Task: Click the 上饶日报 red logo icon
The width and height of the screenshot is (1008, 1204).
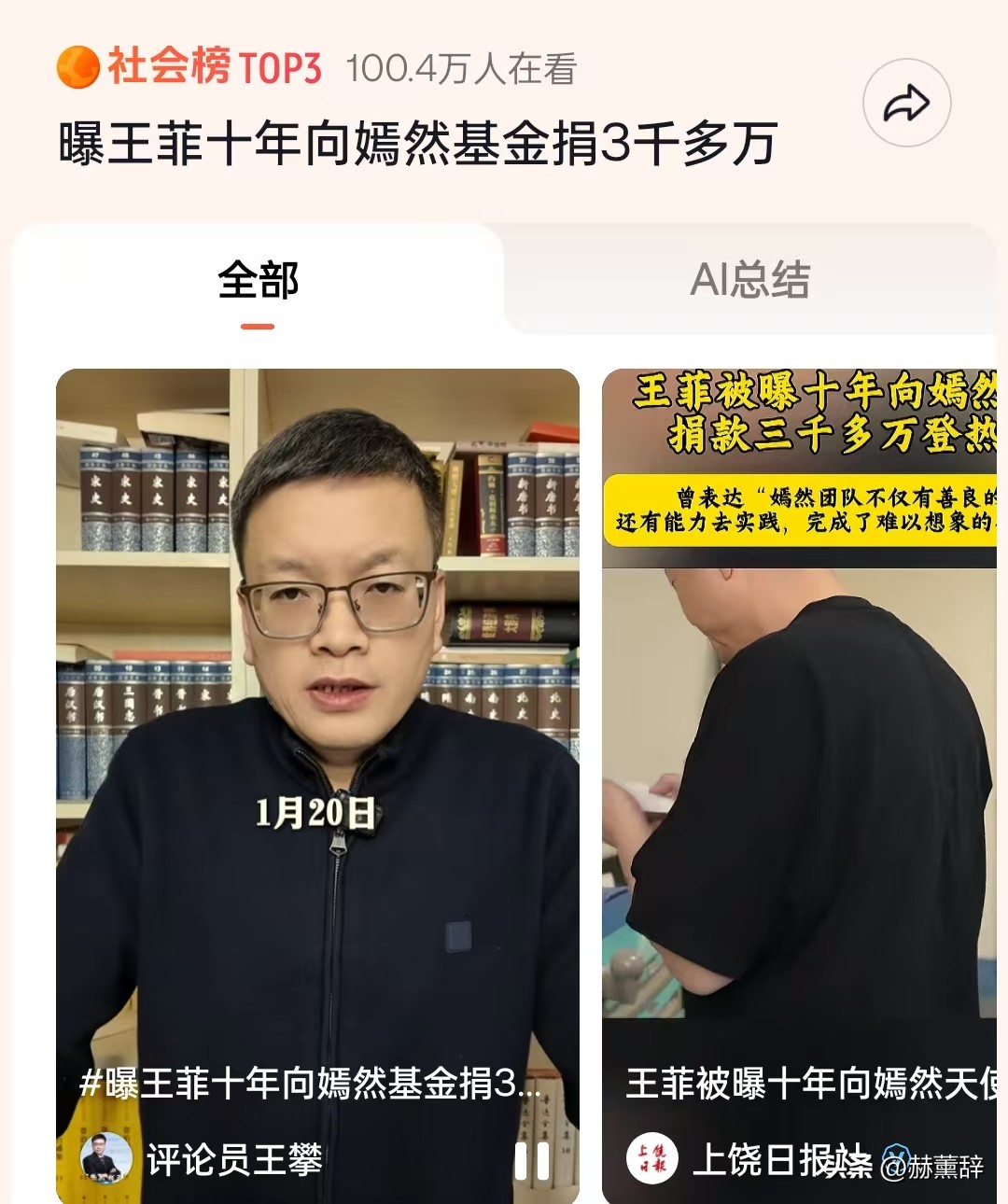Action: click(x=651, y=1156)
